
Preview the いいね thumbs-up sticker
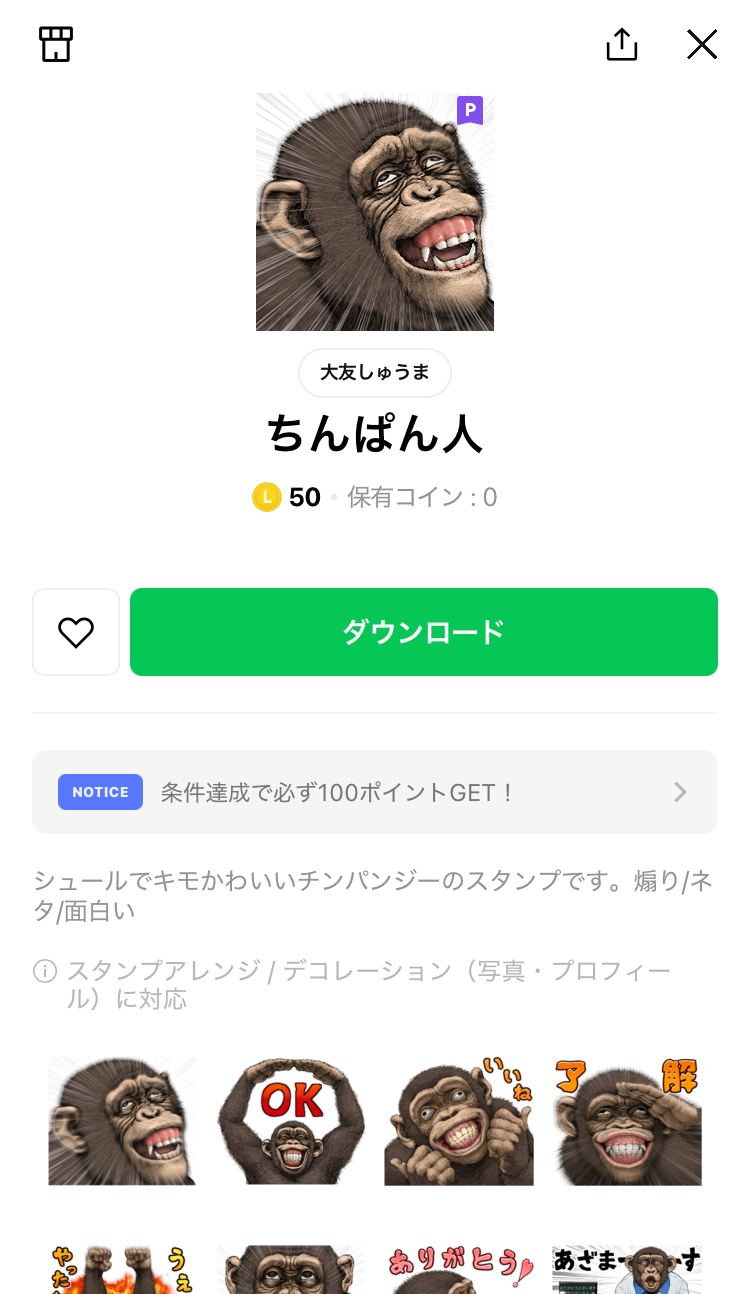(459, 1121)
